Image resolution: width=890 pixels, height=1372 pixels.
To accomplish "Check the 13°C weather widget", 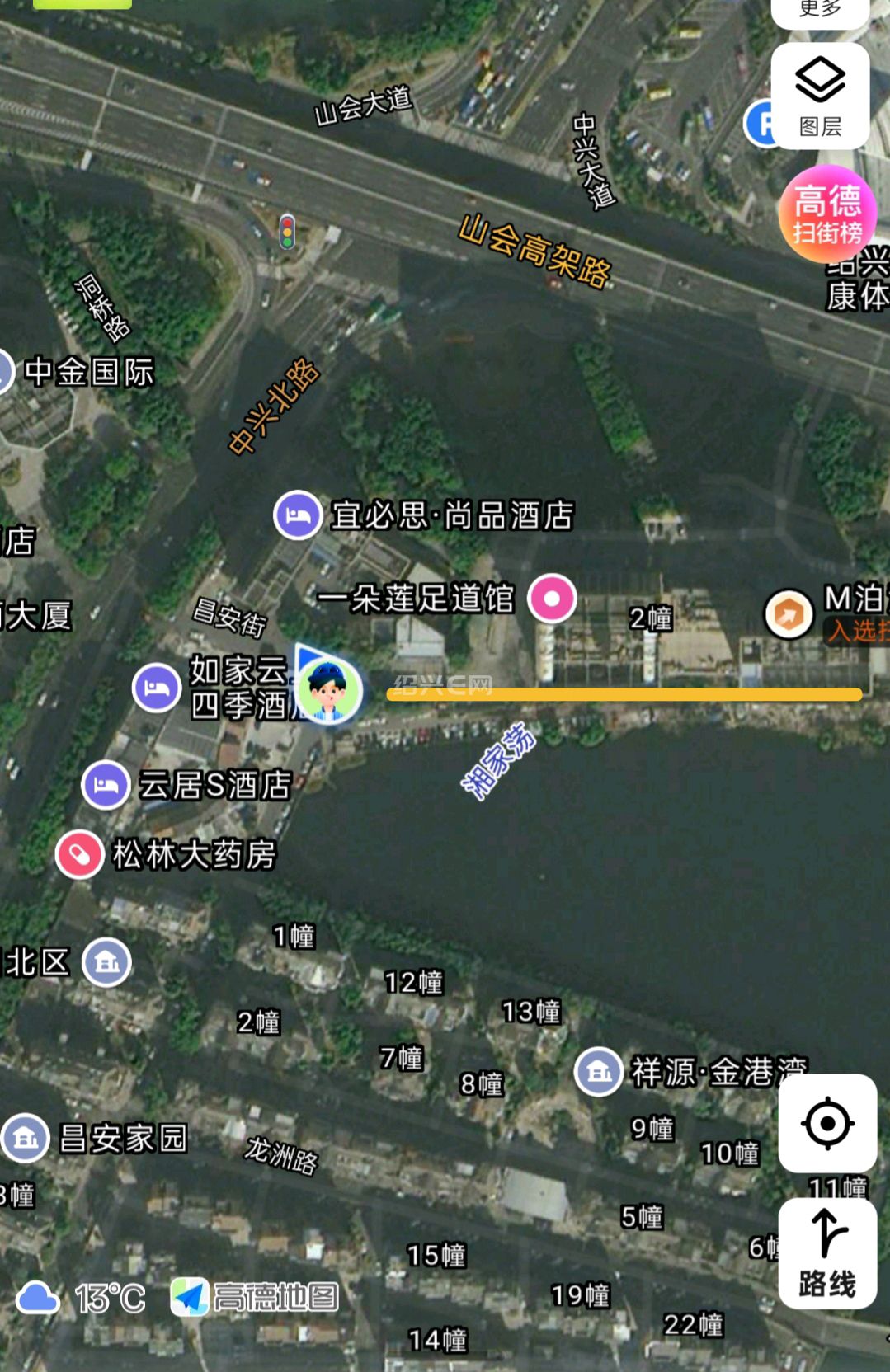I will [81, 1298].
